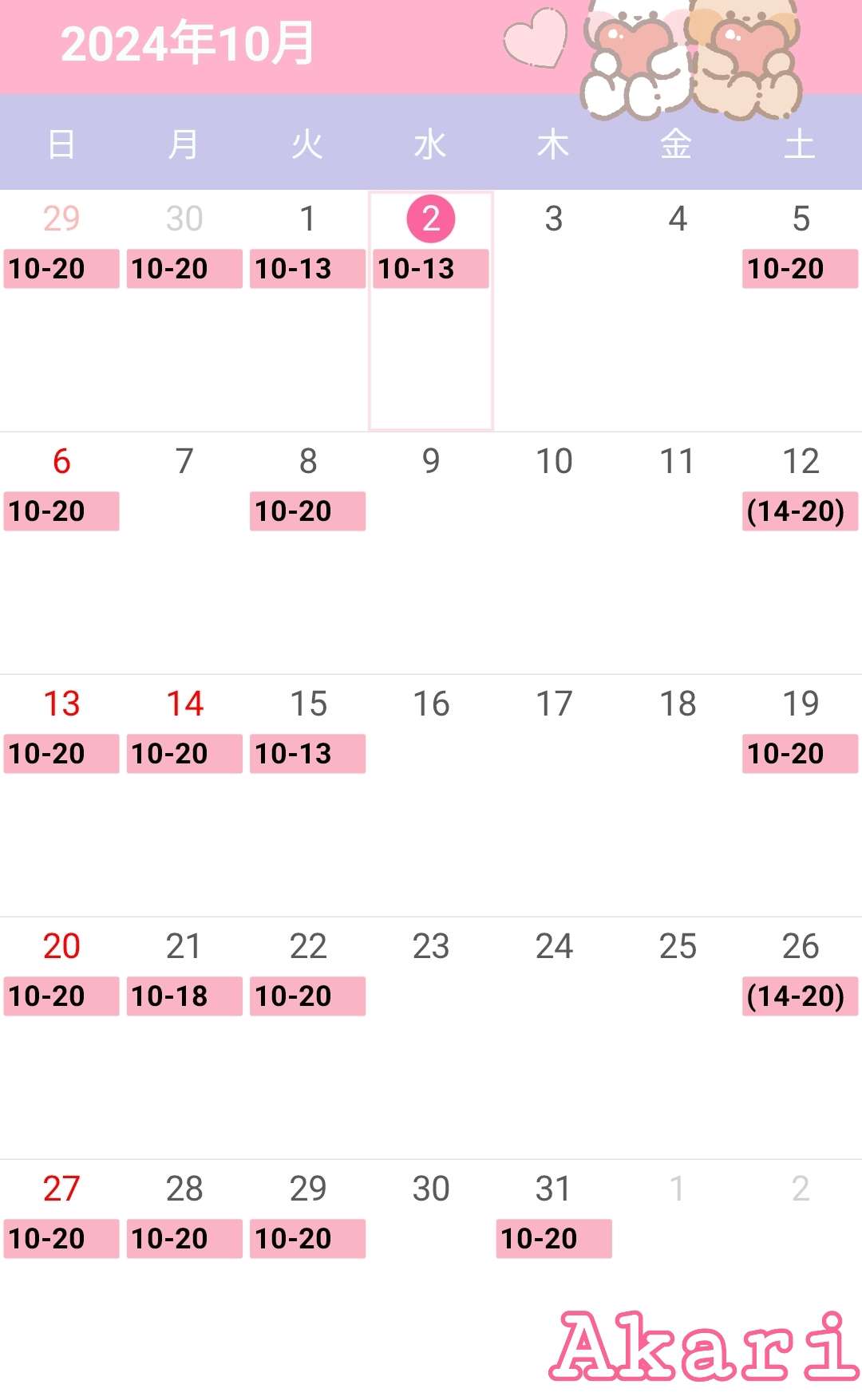Open the 2024年10月 month title

tap(188, 43)
